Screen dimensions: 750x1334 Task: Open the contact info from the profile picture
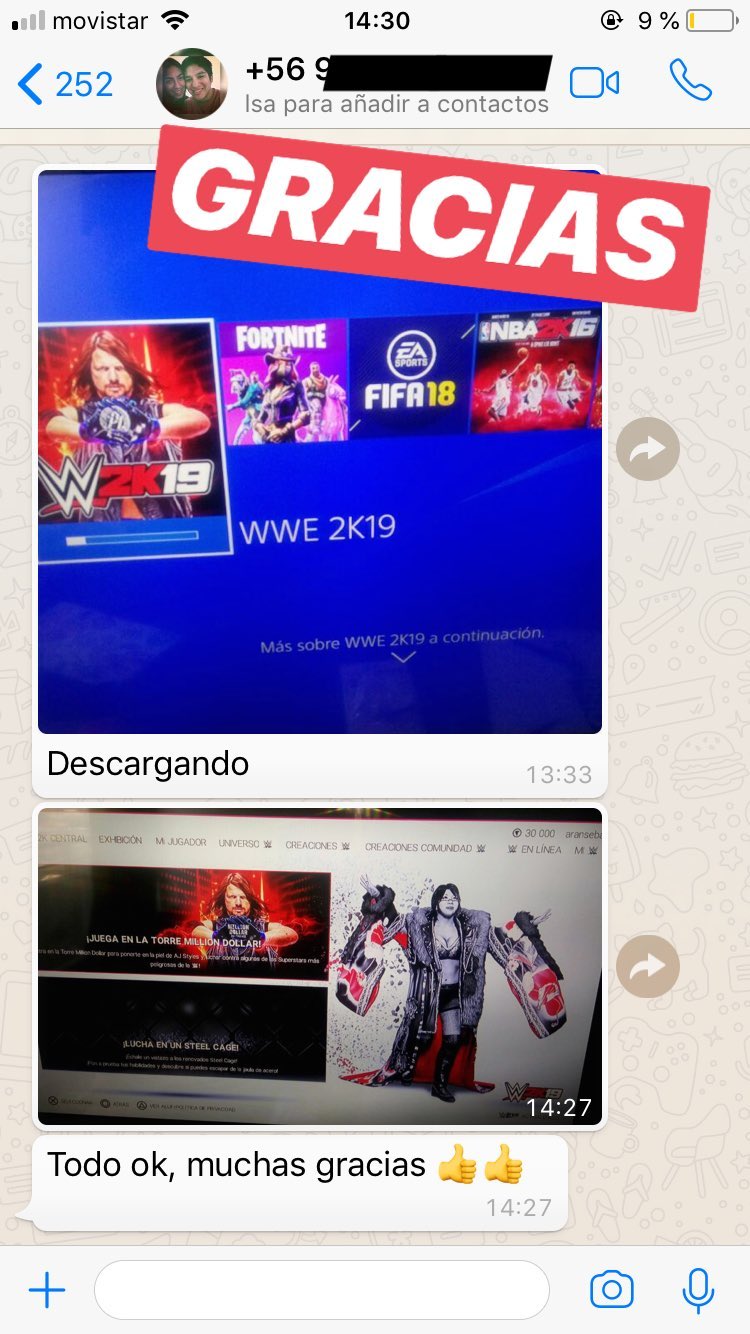click(x=192, y=84)
